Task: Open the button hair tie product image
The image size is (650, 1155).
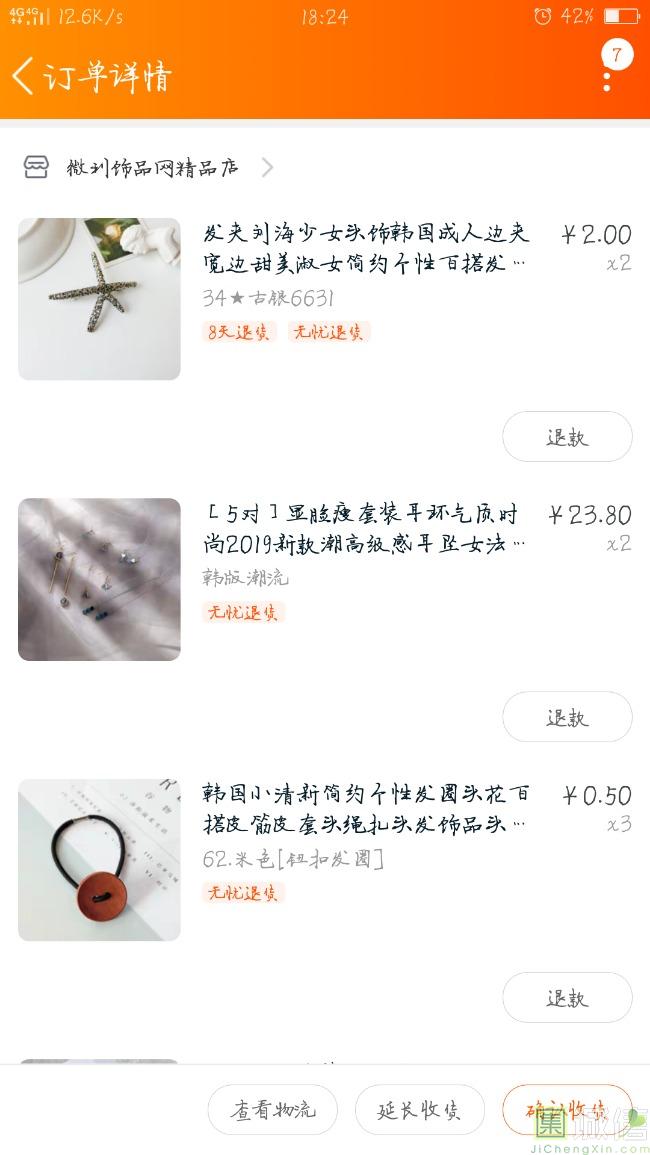Action: pyautogui.click(x=99, y=860)
